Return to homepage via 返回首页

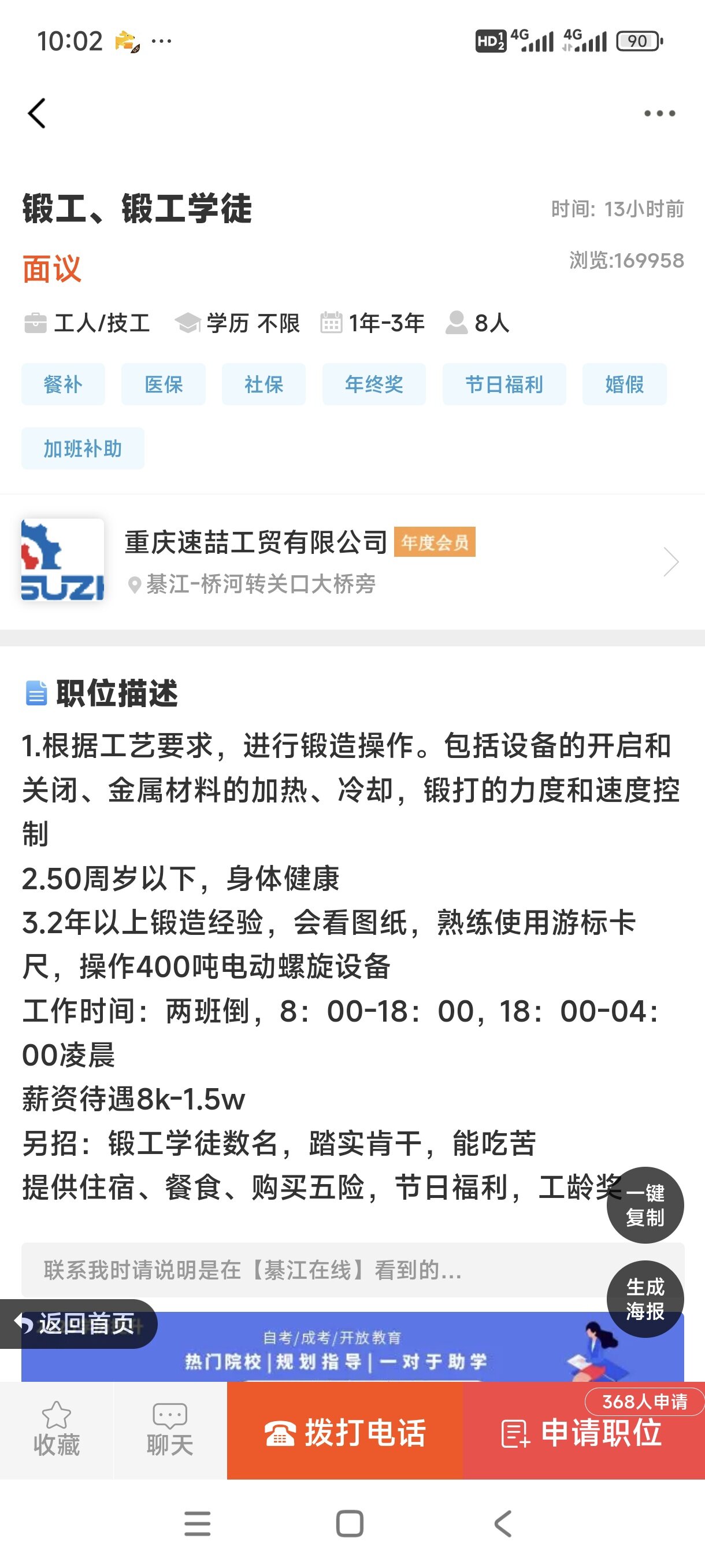point(78,1323)
